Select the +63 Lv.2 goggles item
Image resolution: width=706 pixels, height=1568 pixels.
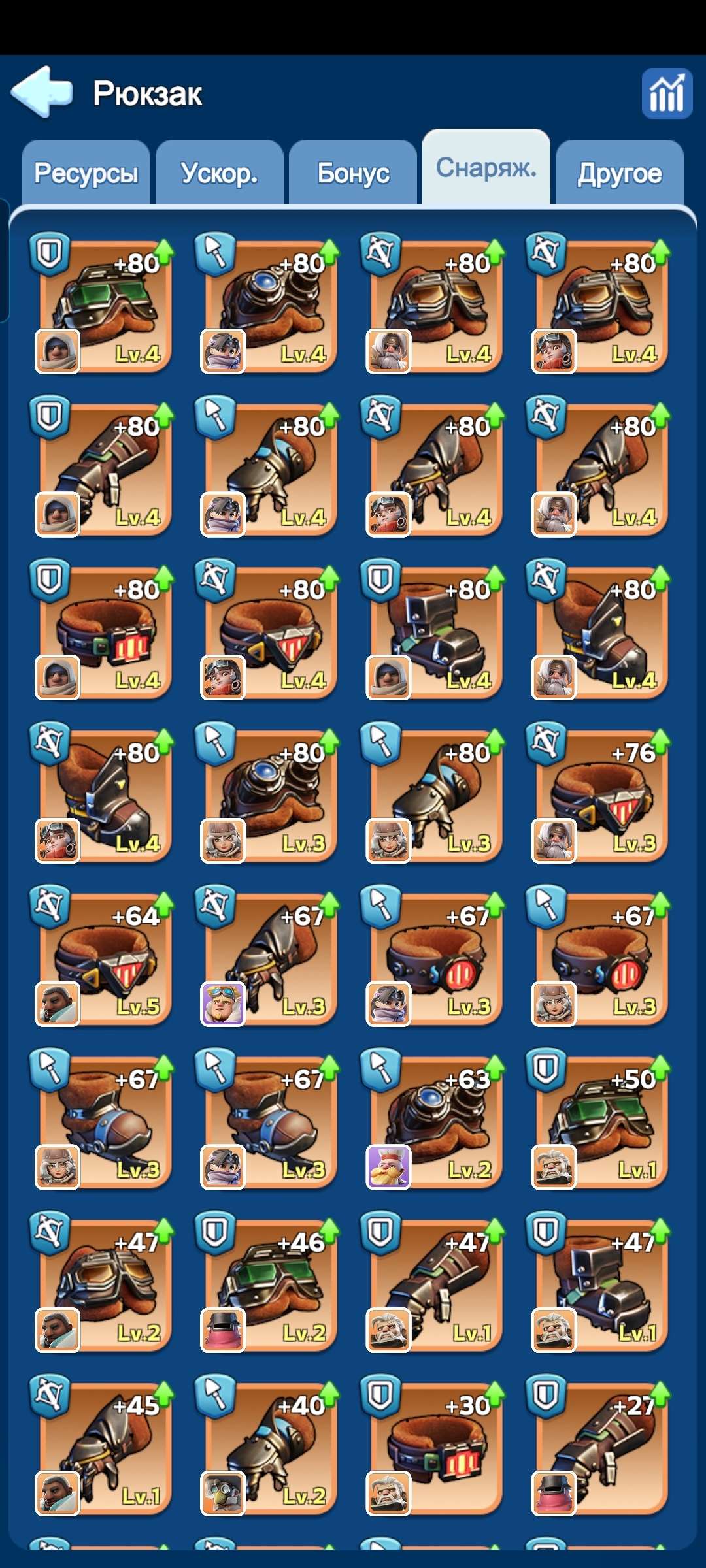click(x=435, y=1122)
